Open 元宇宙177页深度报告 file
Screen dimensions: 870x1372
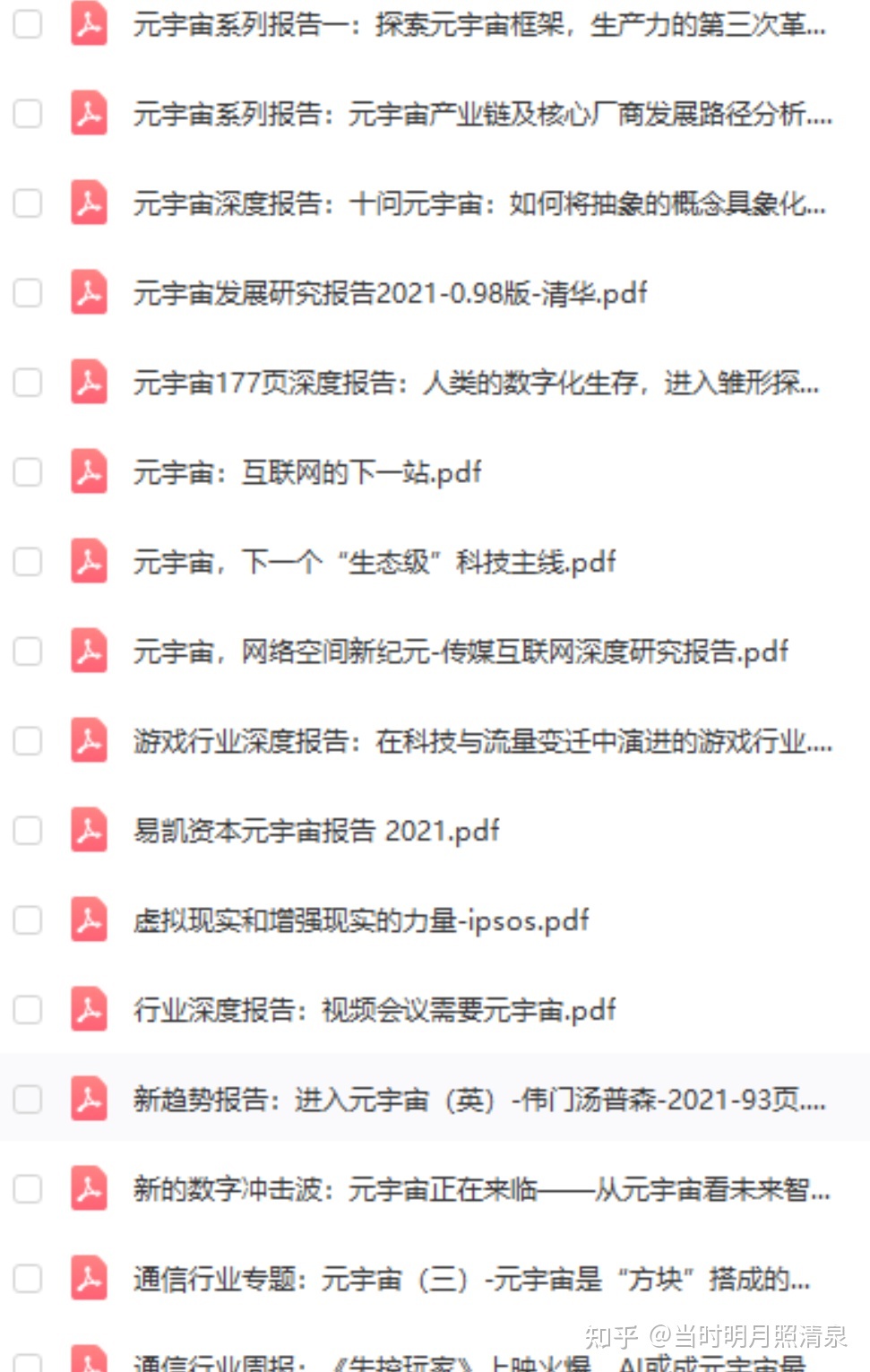[476, 384]
